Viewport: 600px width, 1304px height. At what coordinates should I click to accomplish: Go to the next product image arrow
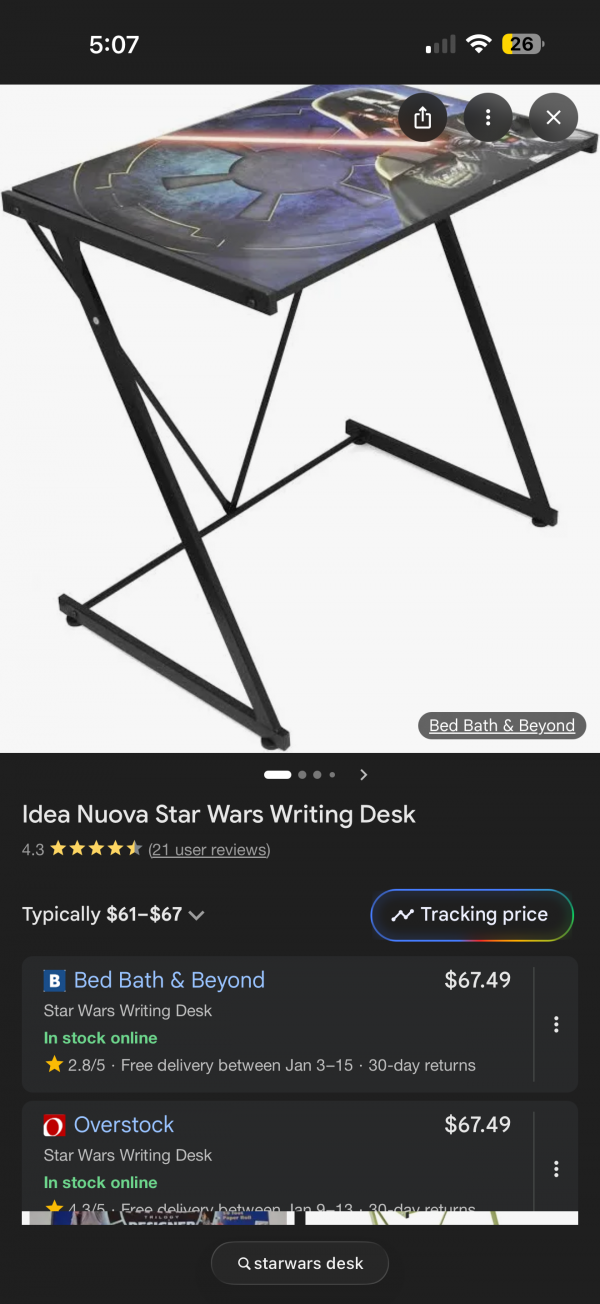click(x=364, y=775)
